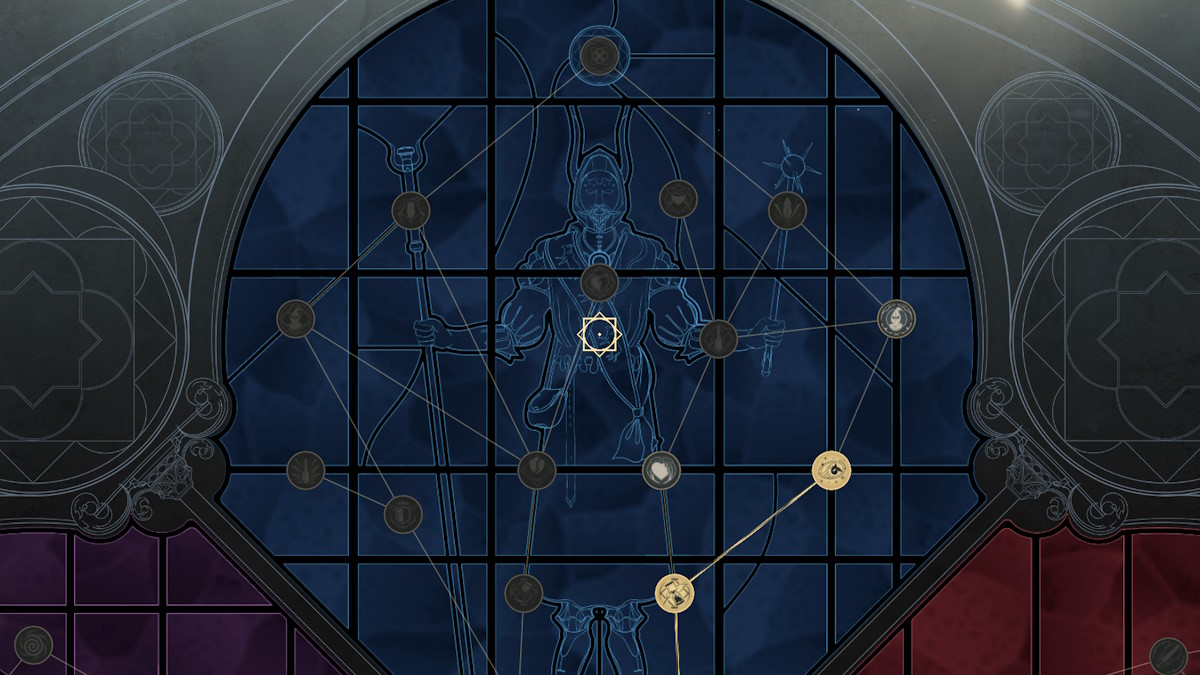
Task: Select the locked broken heart skill node
Action: coord(536,470)
